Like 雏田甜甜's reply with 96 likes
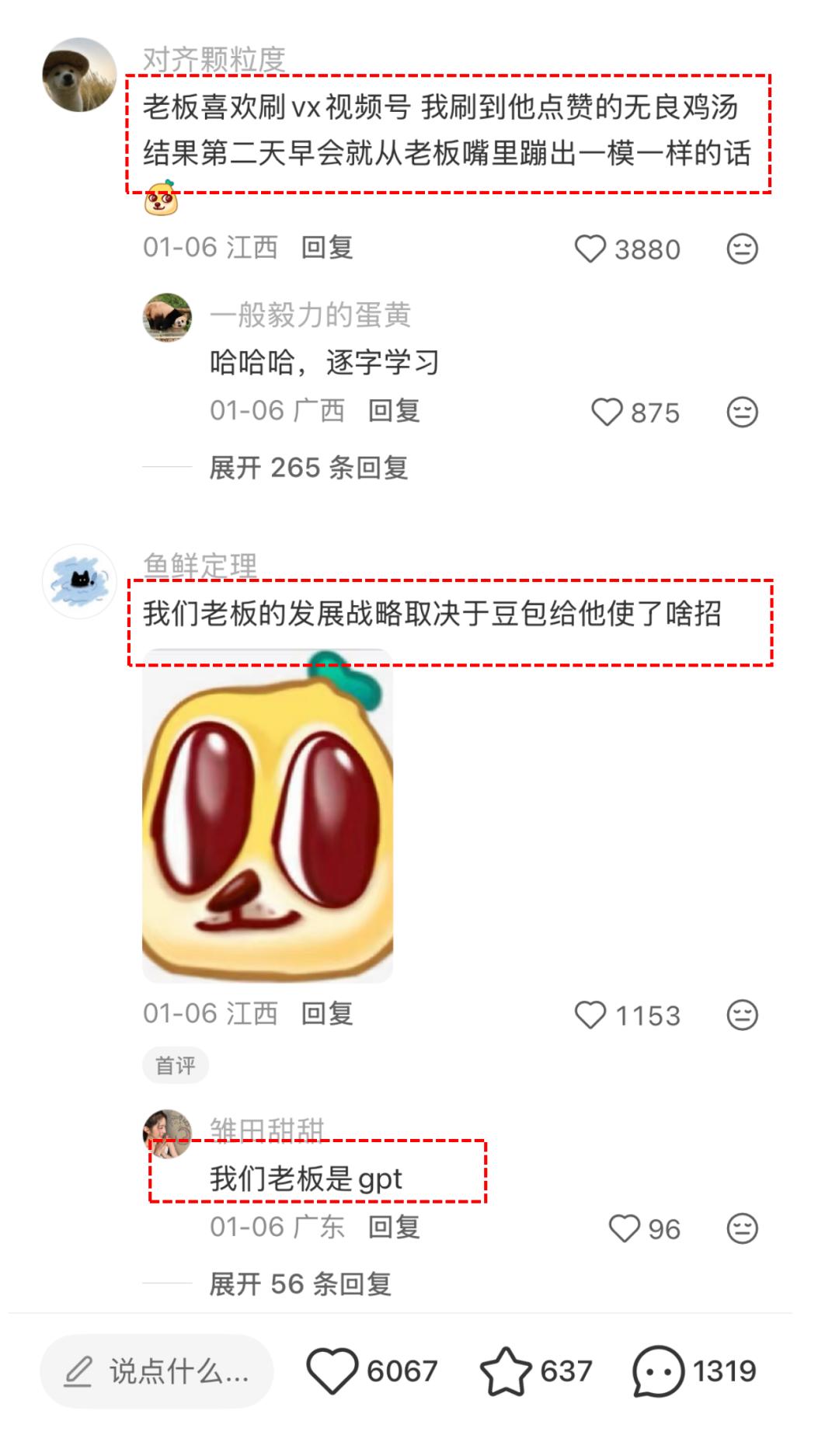839x1456 pixels. pyautogui.click(x=624, y=1229)
